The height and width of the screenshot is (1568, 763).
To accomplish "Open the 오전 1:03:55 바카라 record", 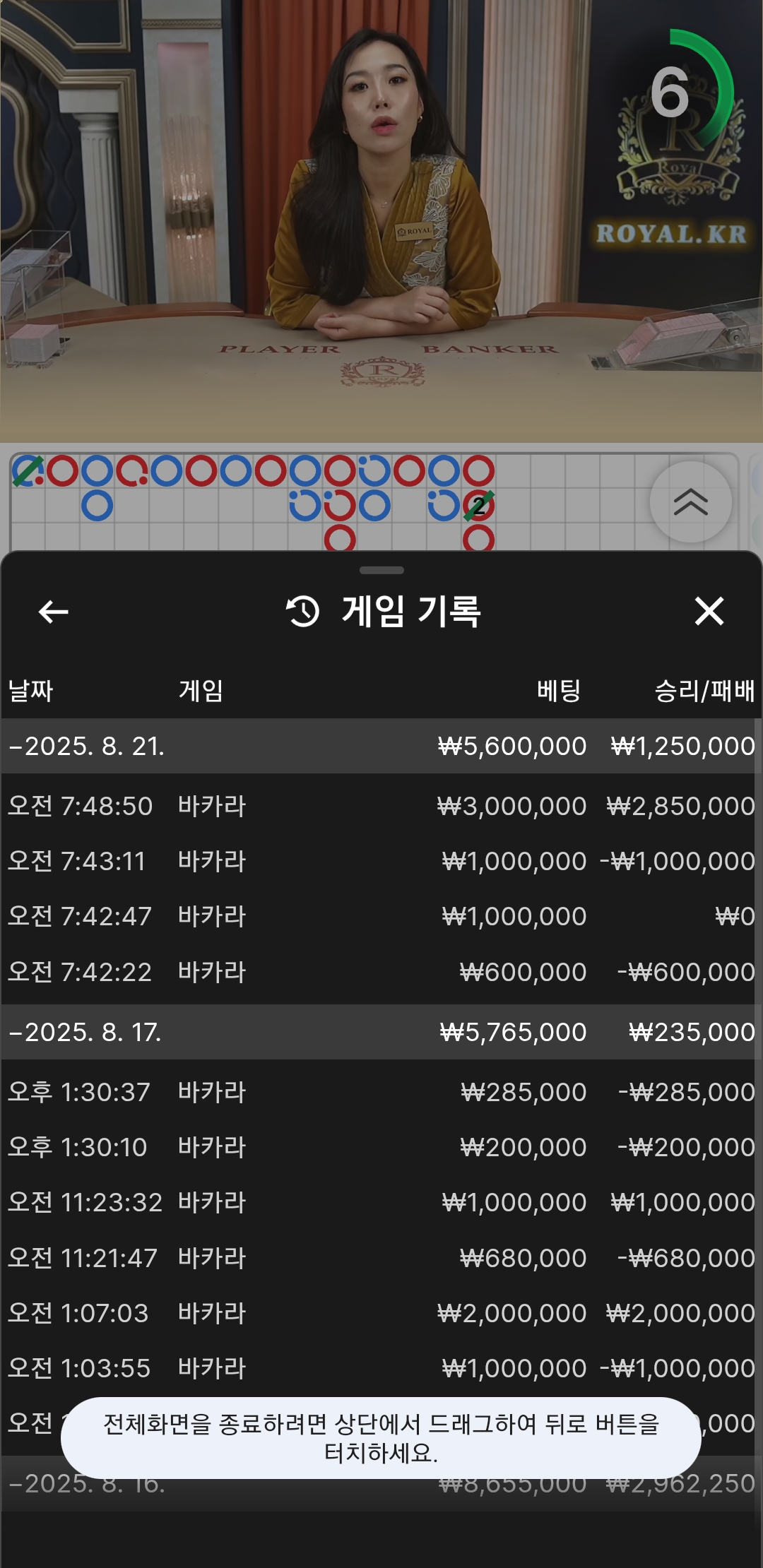I will coord(381,1368).
